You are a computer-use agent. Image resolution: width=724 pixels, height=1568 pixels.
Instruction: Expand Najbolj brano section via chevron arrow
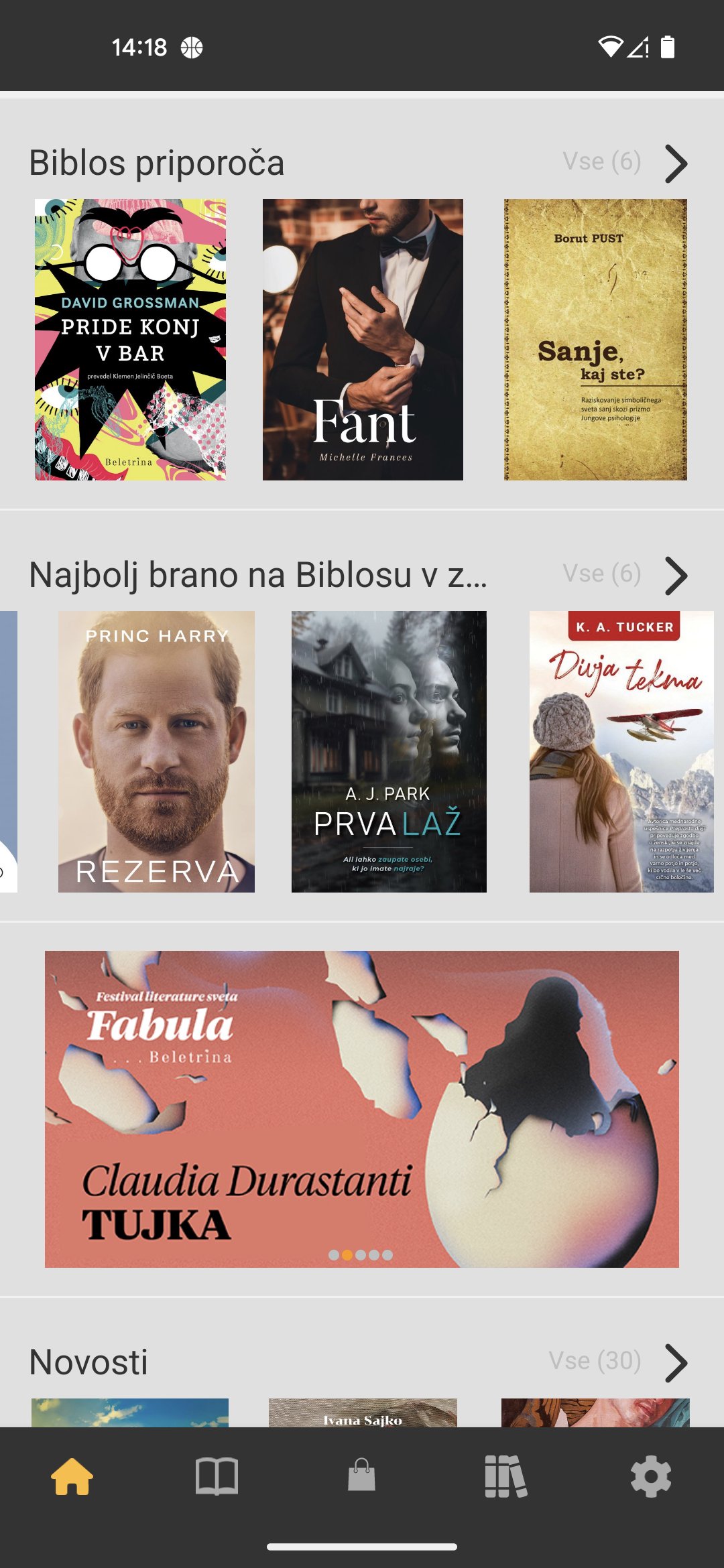pyautogui.click(x=677, y=575)
